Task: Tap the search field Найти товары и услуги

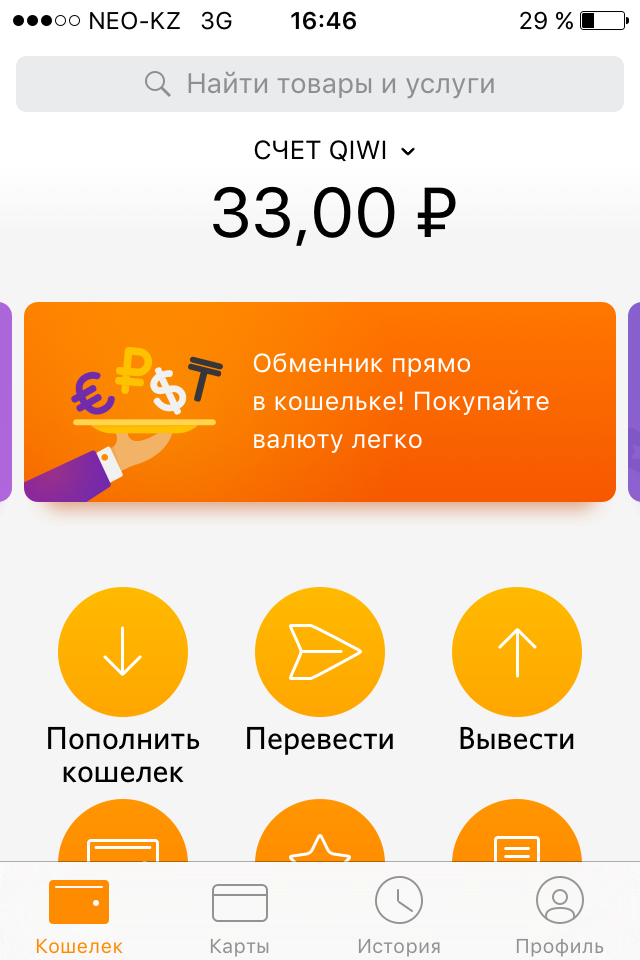Action: [x=320, y=84]
